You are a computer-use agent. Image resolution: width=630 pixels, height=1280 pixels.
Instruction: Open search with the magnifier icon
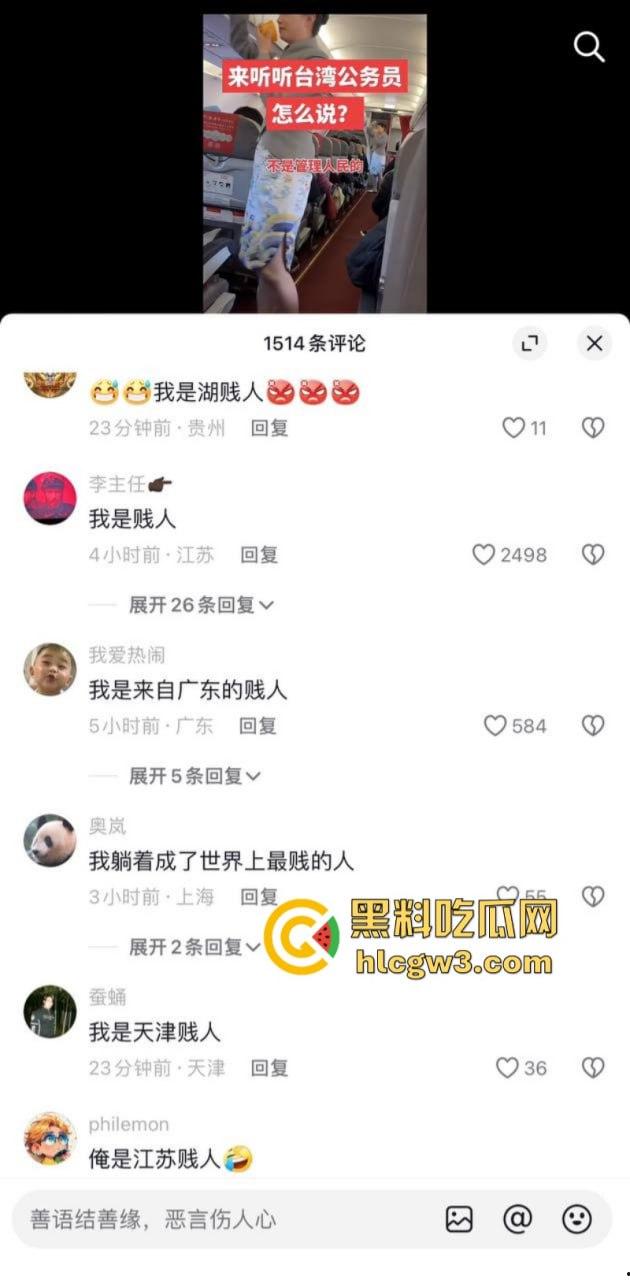coord(589,46)
